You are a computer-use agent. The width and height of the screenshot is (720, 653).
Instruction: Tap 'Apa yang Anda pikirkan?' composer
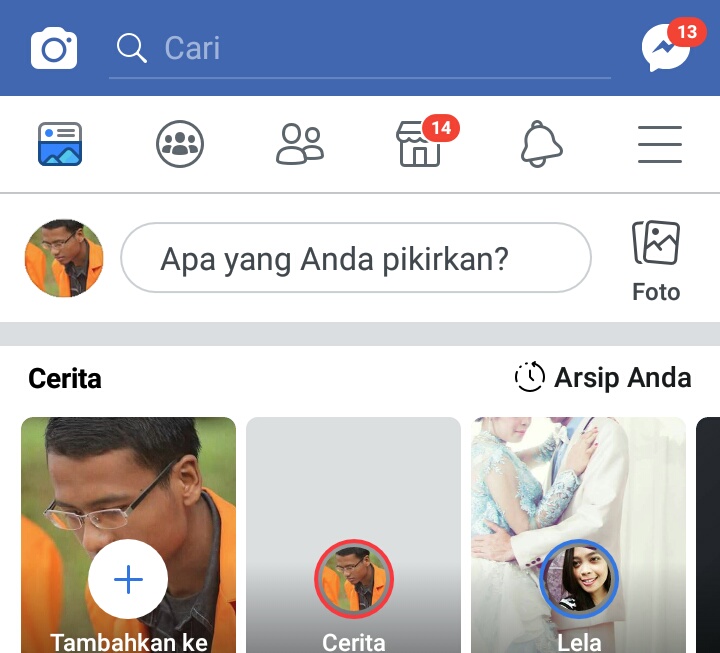356,258
